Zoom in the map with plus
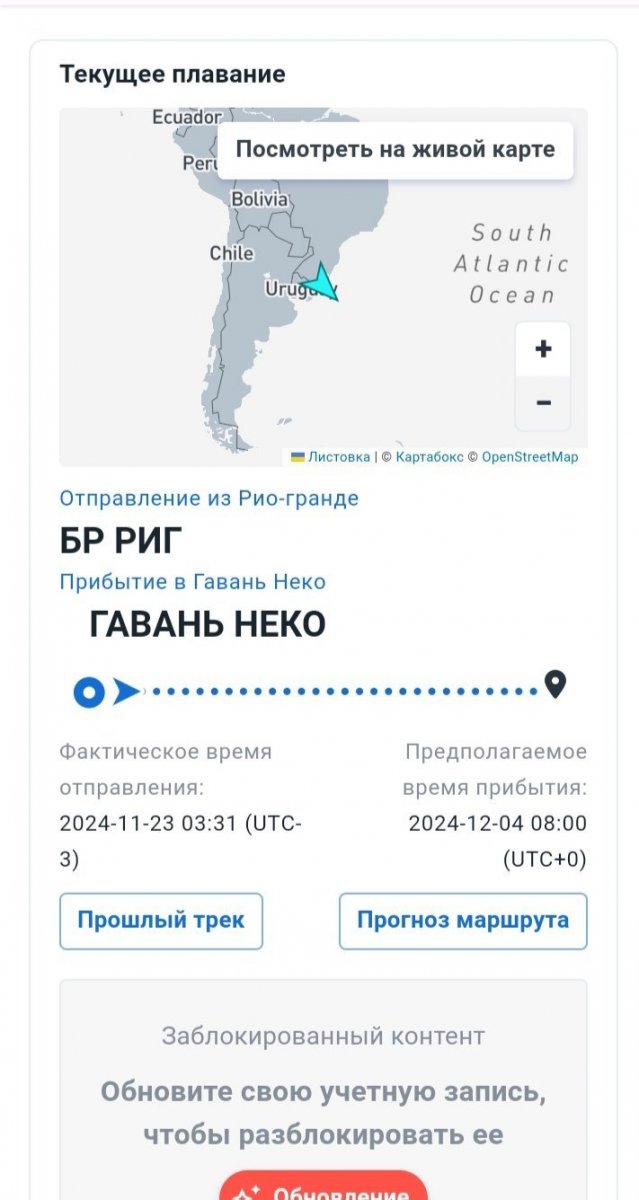 pyautogui.click(x=543, y=349)
